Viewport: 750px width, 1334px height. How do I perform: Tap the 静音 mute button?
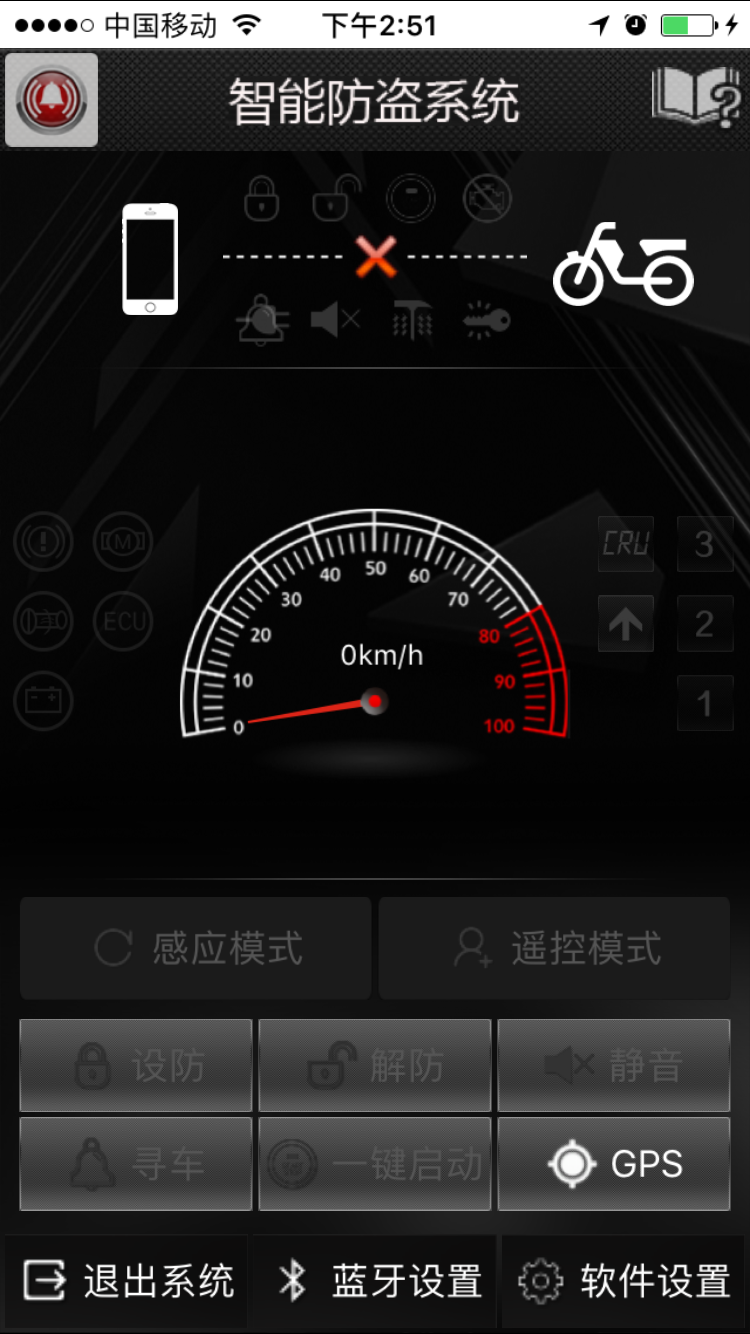click(614, 1066)
